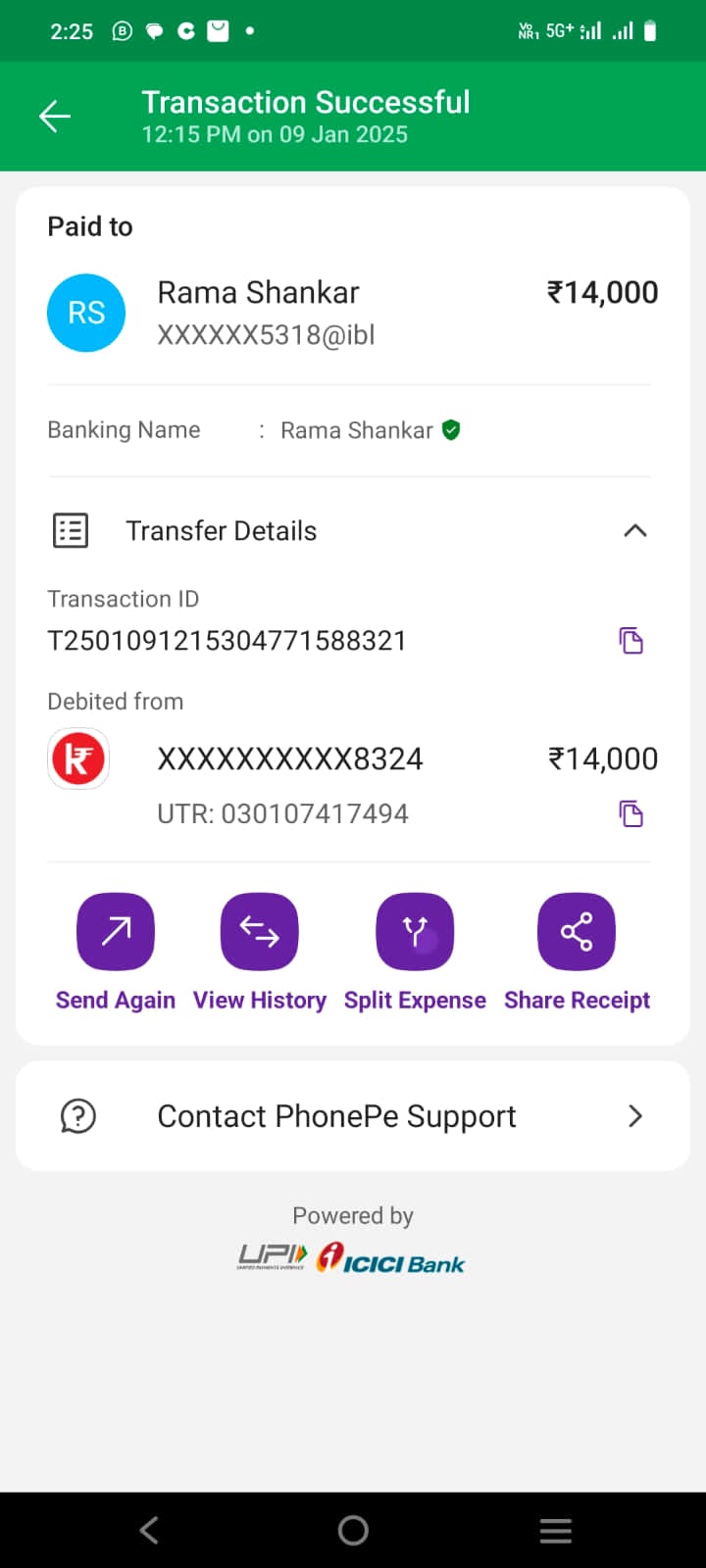The height and width of the screenshot is (1568, 706).
Task: Tap the system home button
Action: (353, 1531)
